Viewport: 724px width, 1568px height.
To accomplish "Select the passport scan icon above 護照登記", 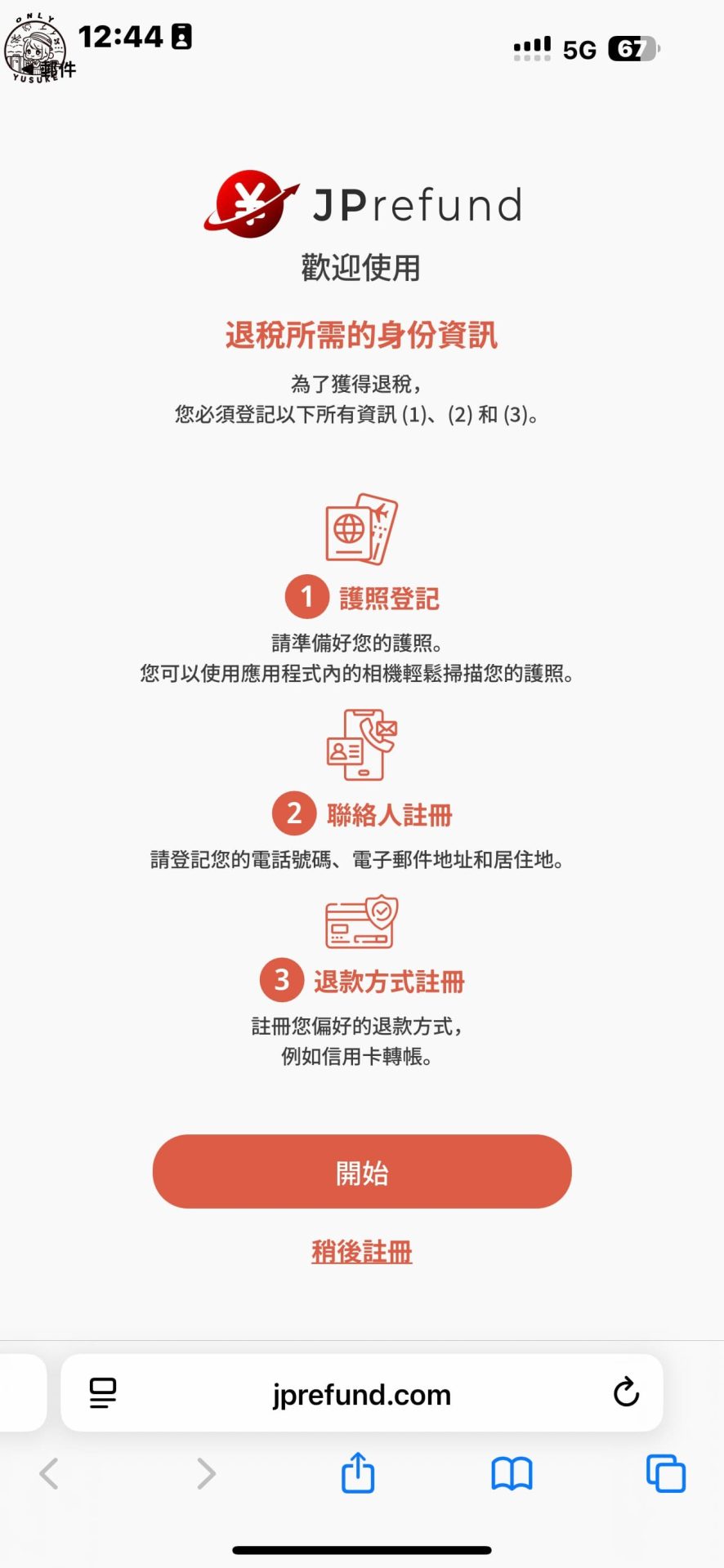I will (x=362, y=531).
